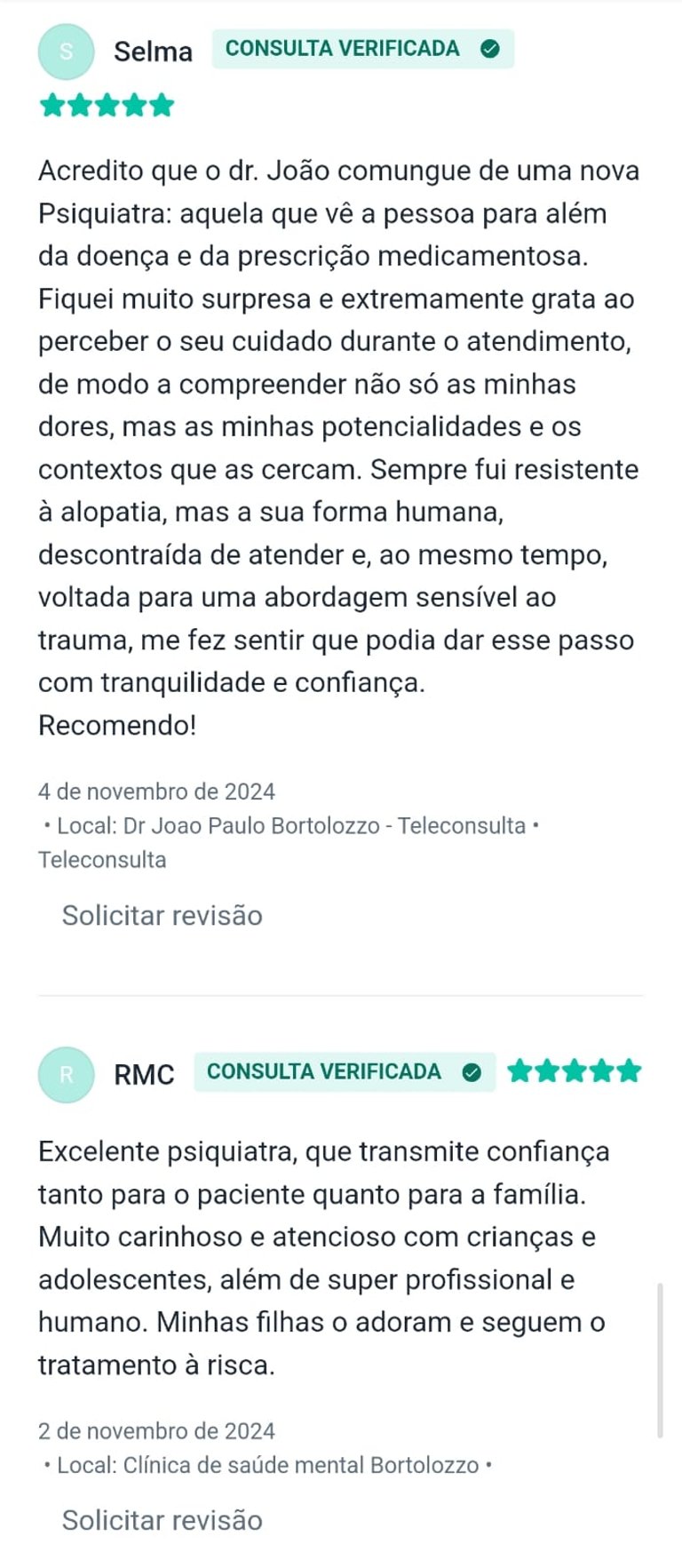Tap Solicitar revisão under Selma's review
The width and height of the screenshot is (682, 1568).
tap(162, 915)
